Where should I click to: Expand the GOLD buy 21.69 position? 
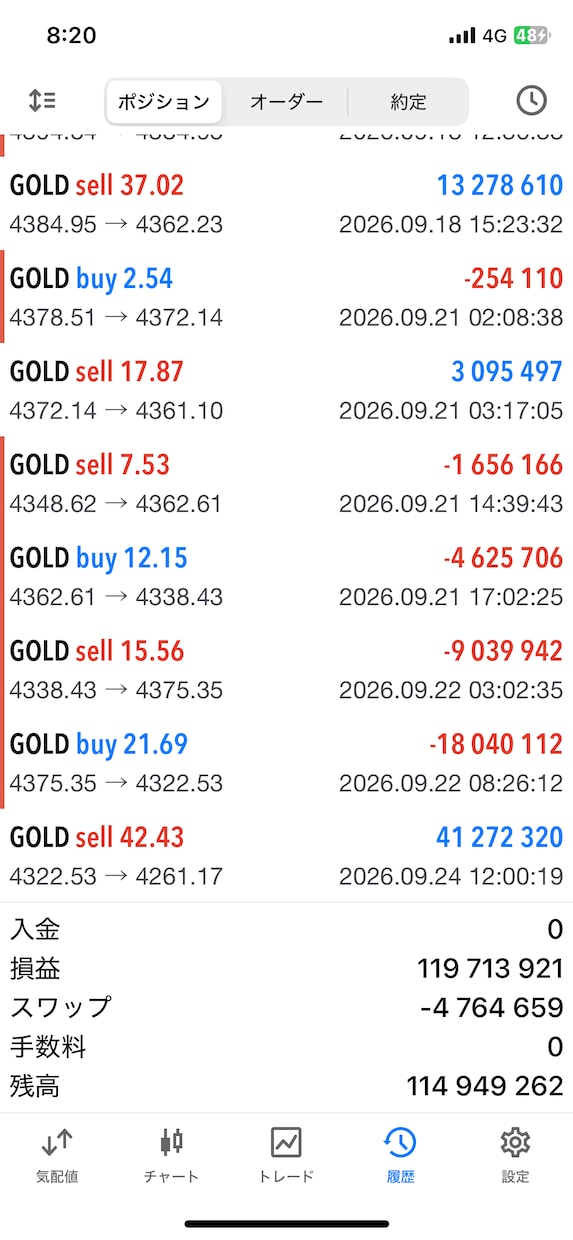click(286, 762)
